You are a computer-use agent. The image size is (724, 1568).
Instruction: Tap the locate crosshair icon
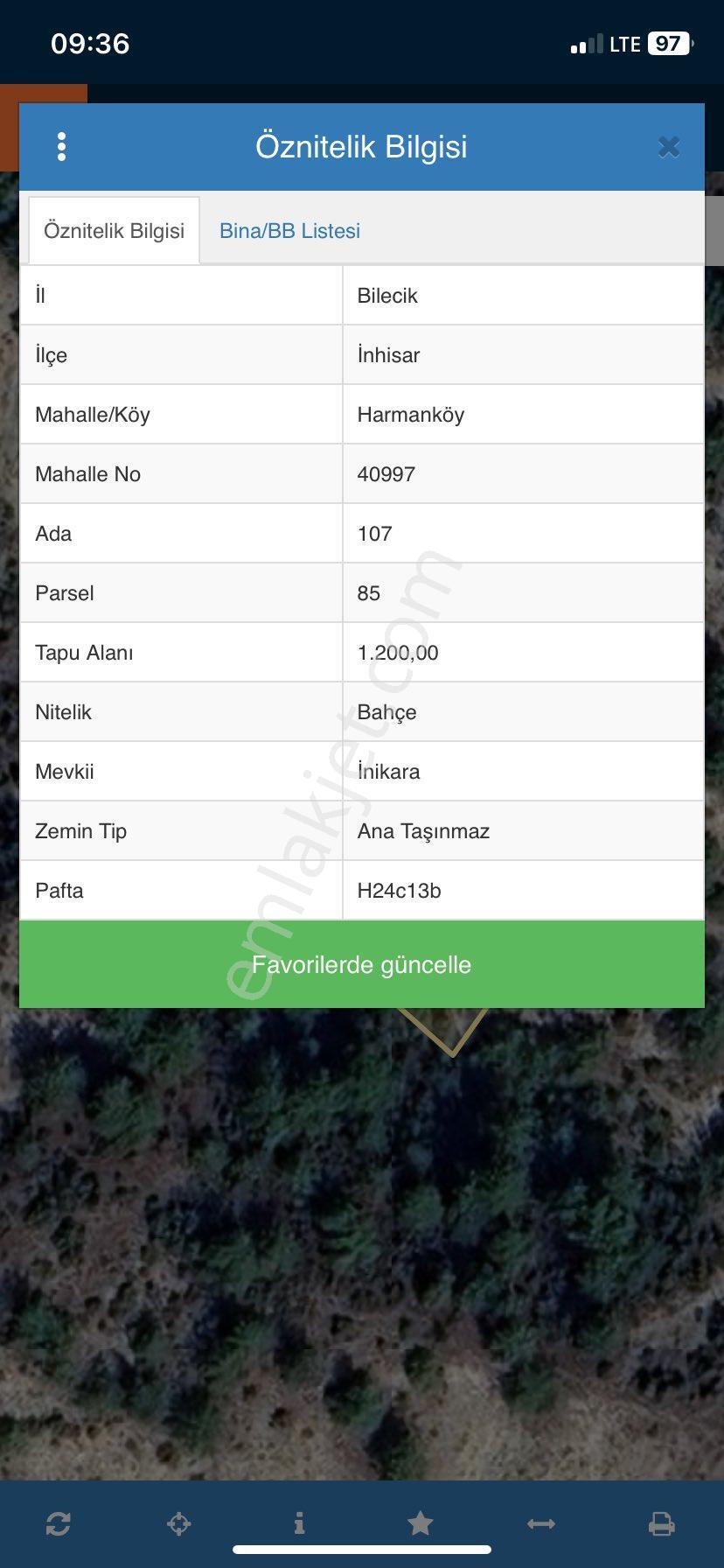178,1523
